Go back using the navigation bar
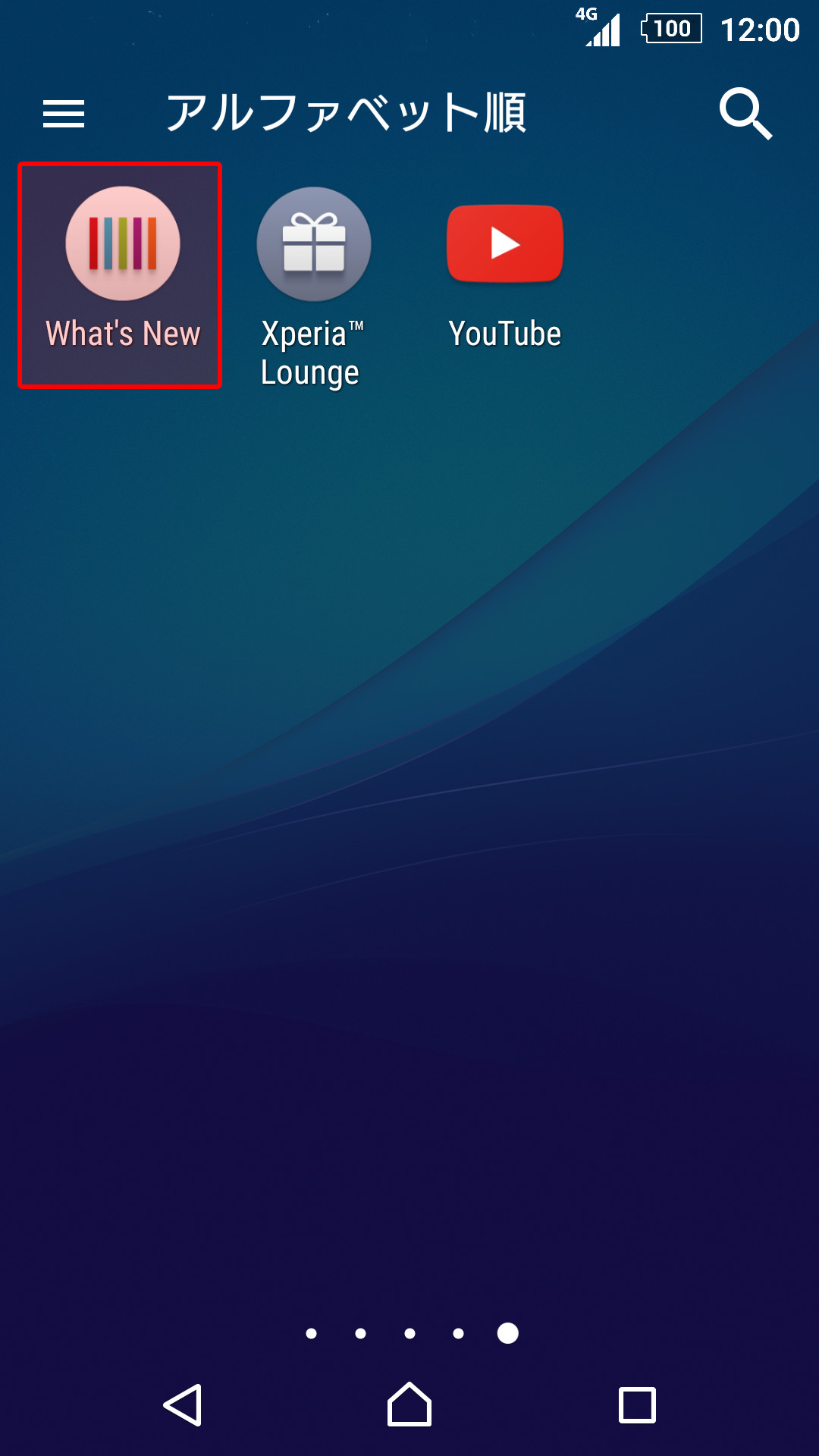 pyautogui.click(x=183, y=1405)
